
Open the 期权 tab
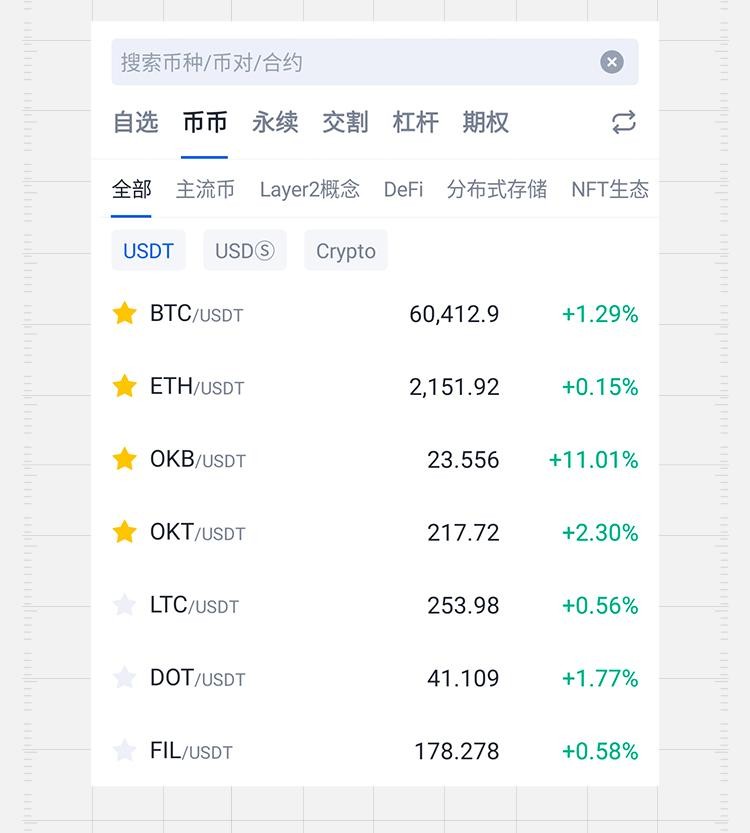click(x=485, y=123)
